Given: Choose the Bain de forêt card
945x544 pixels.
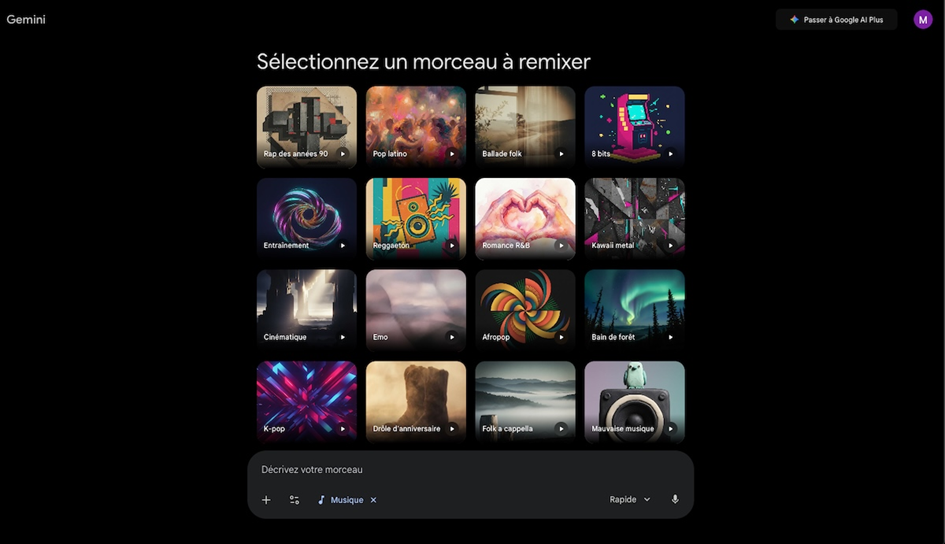Looking at the screenshot, I should click(634, 308).
